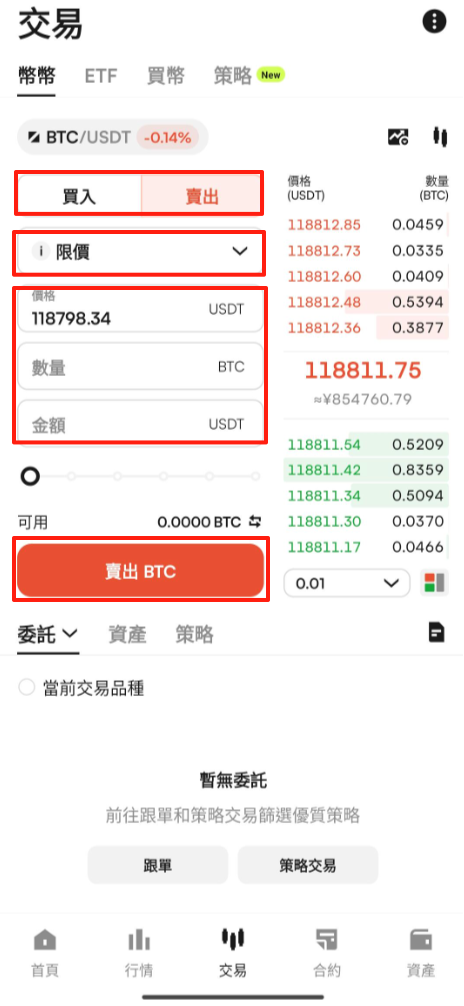Expand the 委託 orders dropdown
464x1006 pixels.
pos(48,635)
